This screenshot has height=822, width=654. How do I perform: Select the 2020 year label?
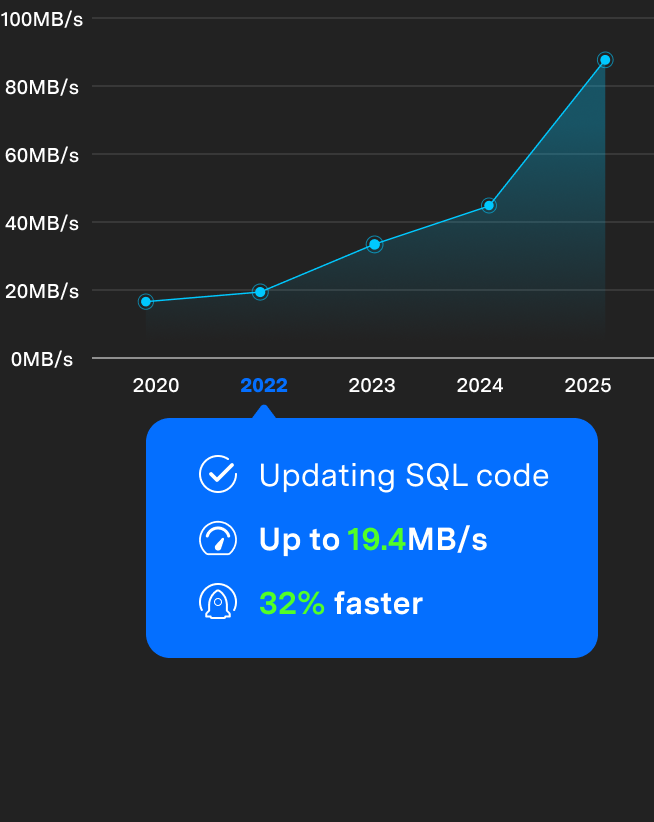[156, 385]
